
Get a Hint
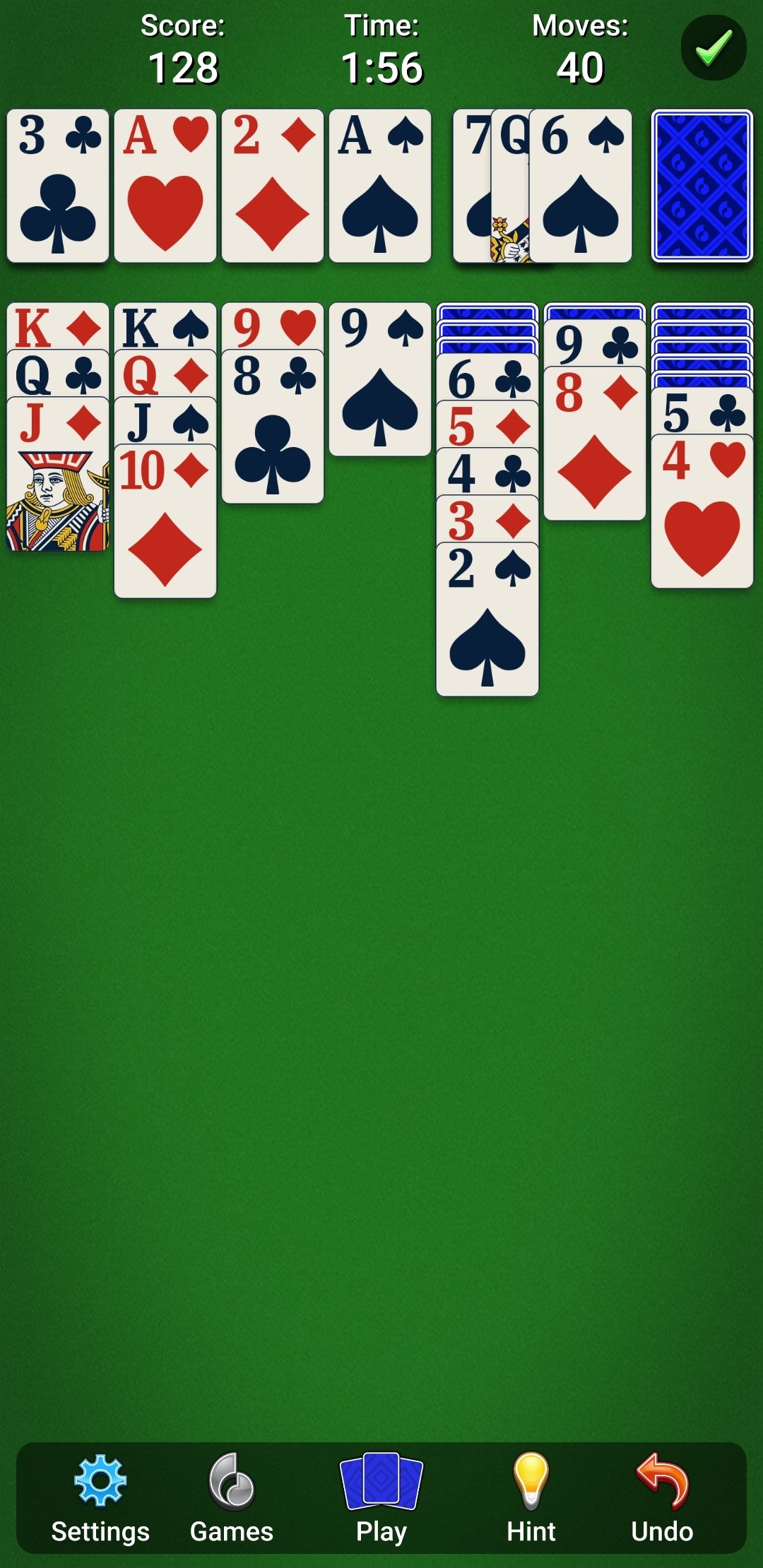click(531, 1499)
